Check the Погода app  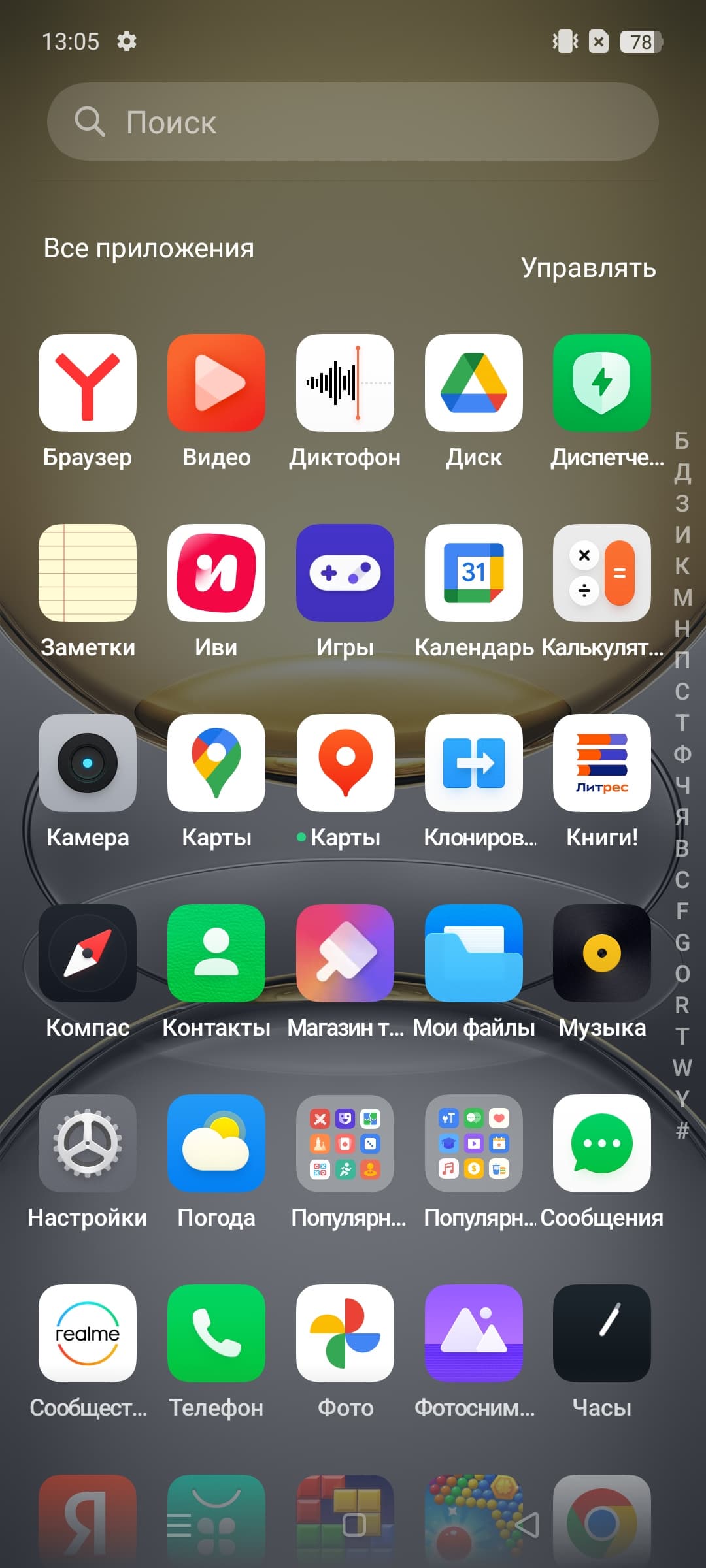click(x=216, y=1144)
